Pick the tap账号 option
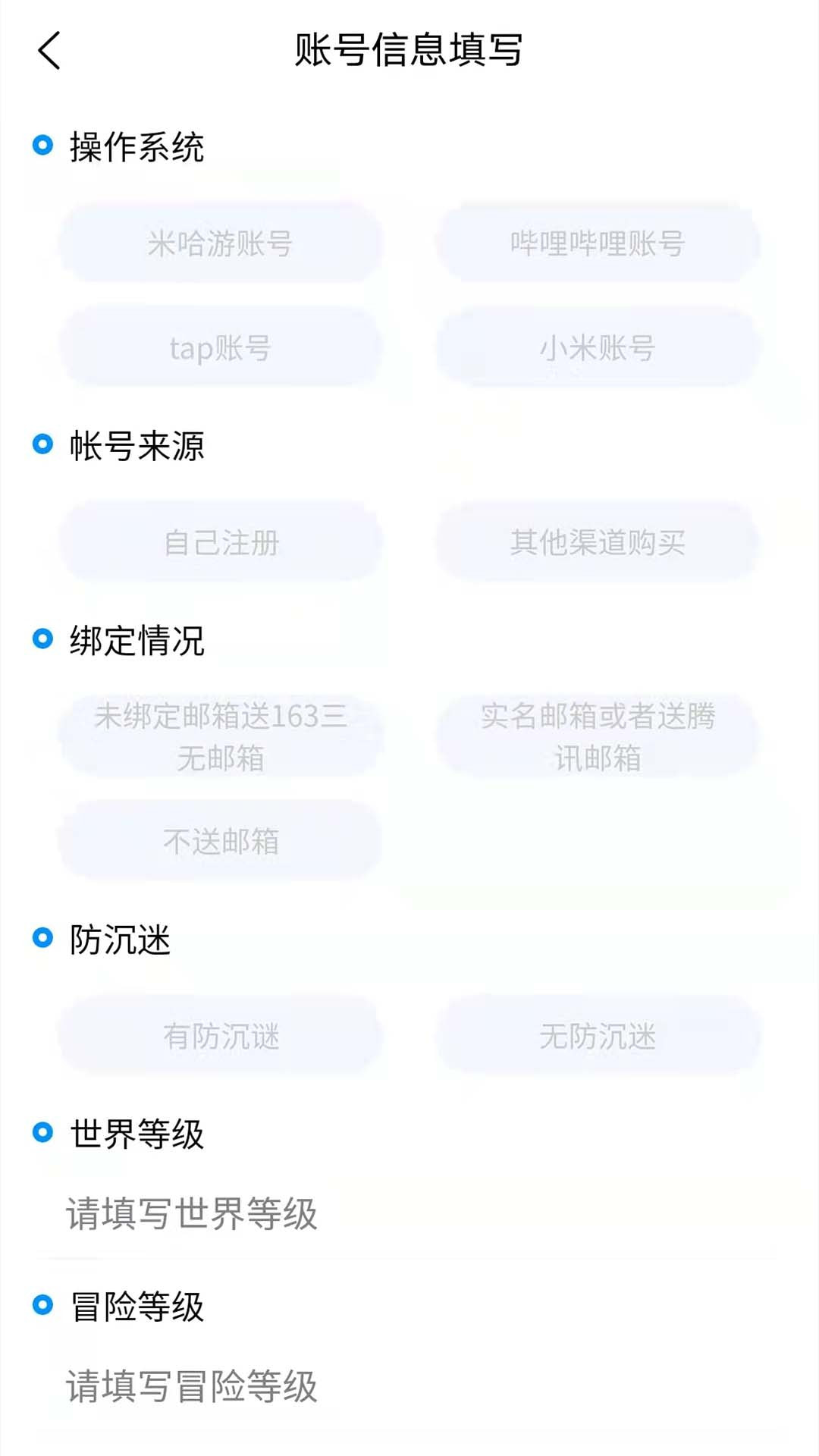 point(221,347)
